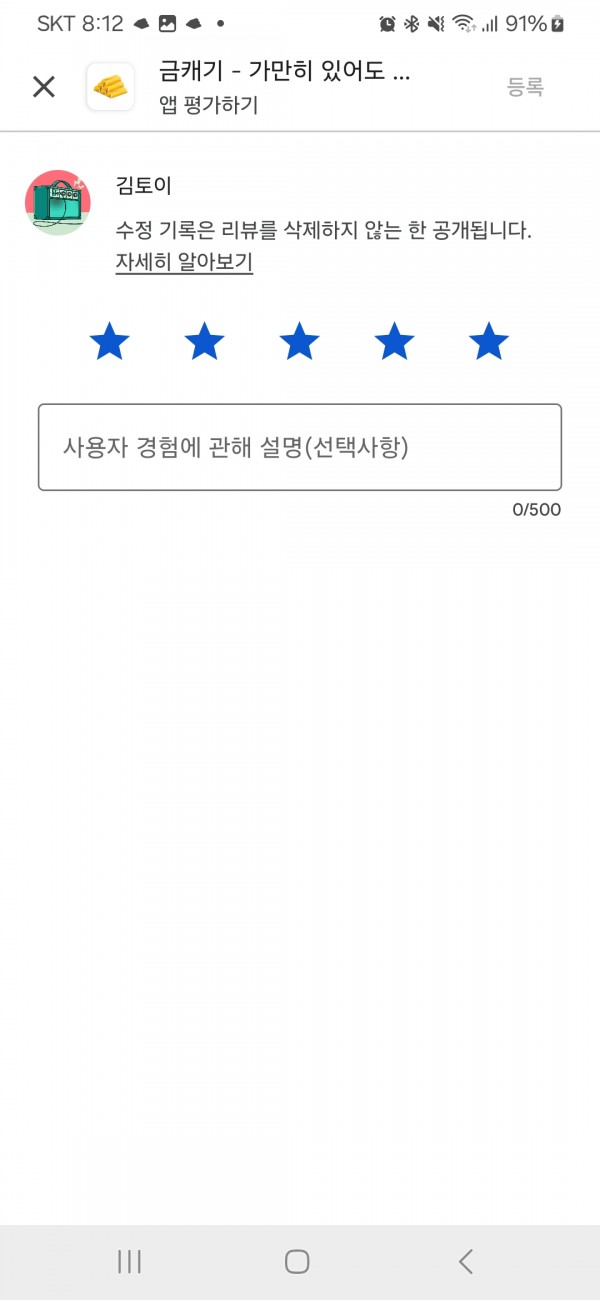Focus the 사용자 경험에 관해 설명 text field

(x=300, y=447)
